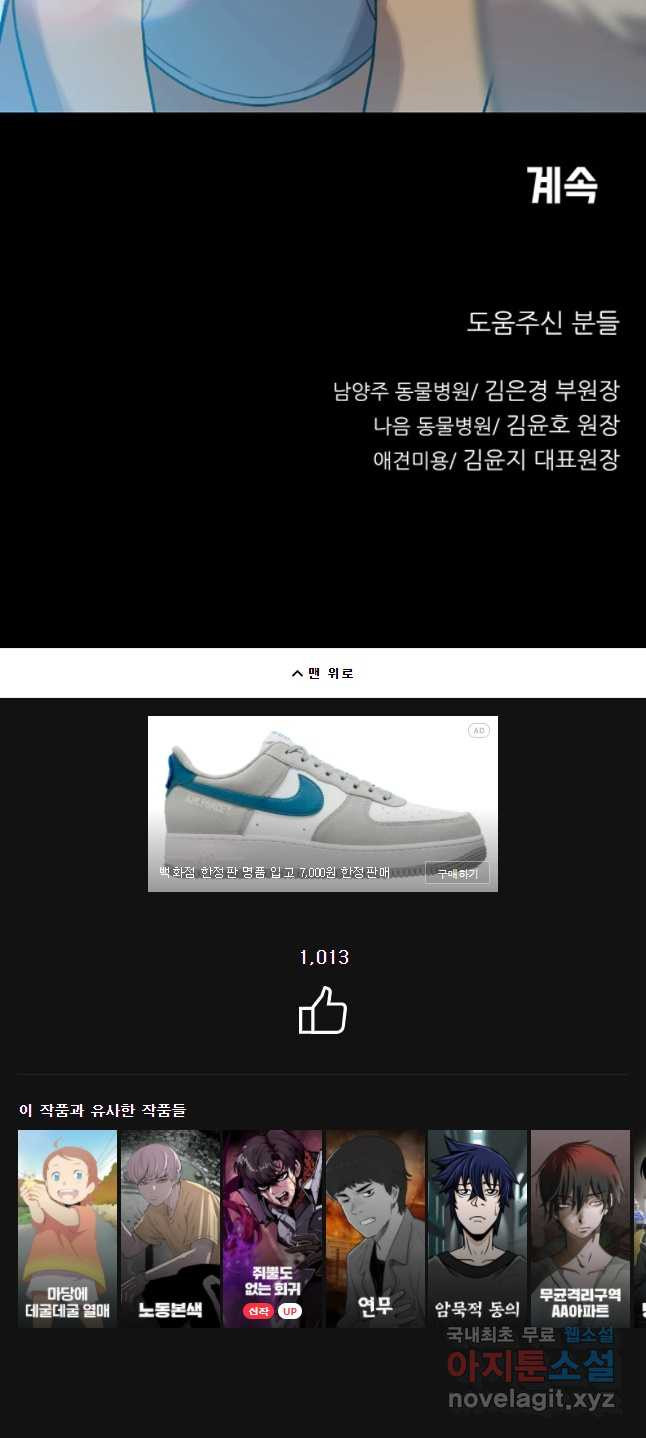Open the webtoon 무균격리구역 AA아파트
Image resolution: width=646 pixels, height=1438 pixels.
coord(580,1228)
